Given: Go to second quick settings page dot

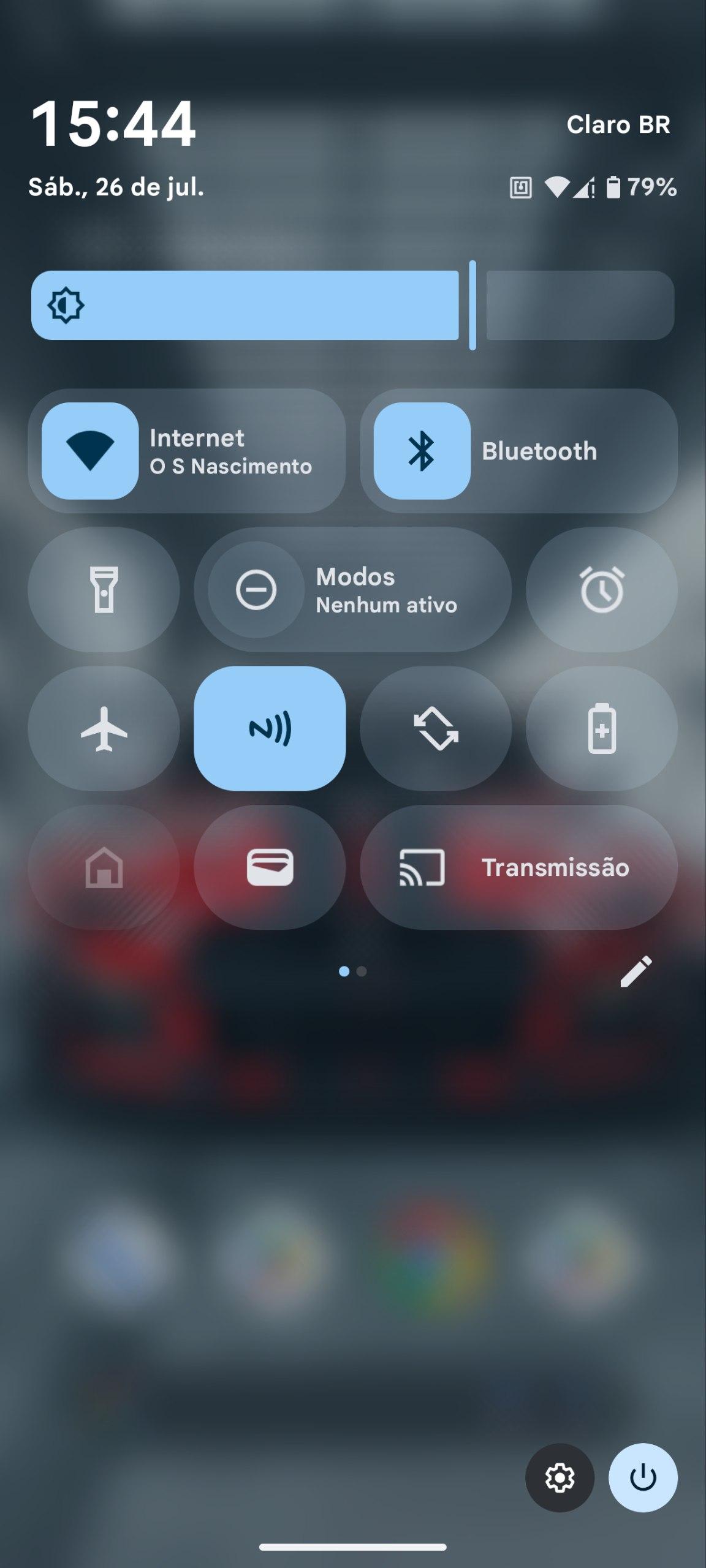Looking at the screenshot, I should click(362, 971).
